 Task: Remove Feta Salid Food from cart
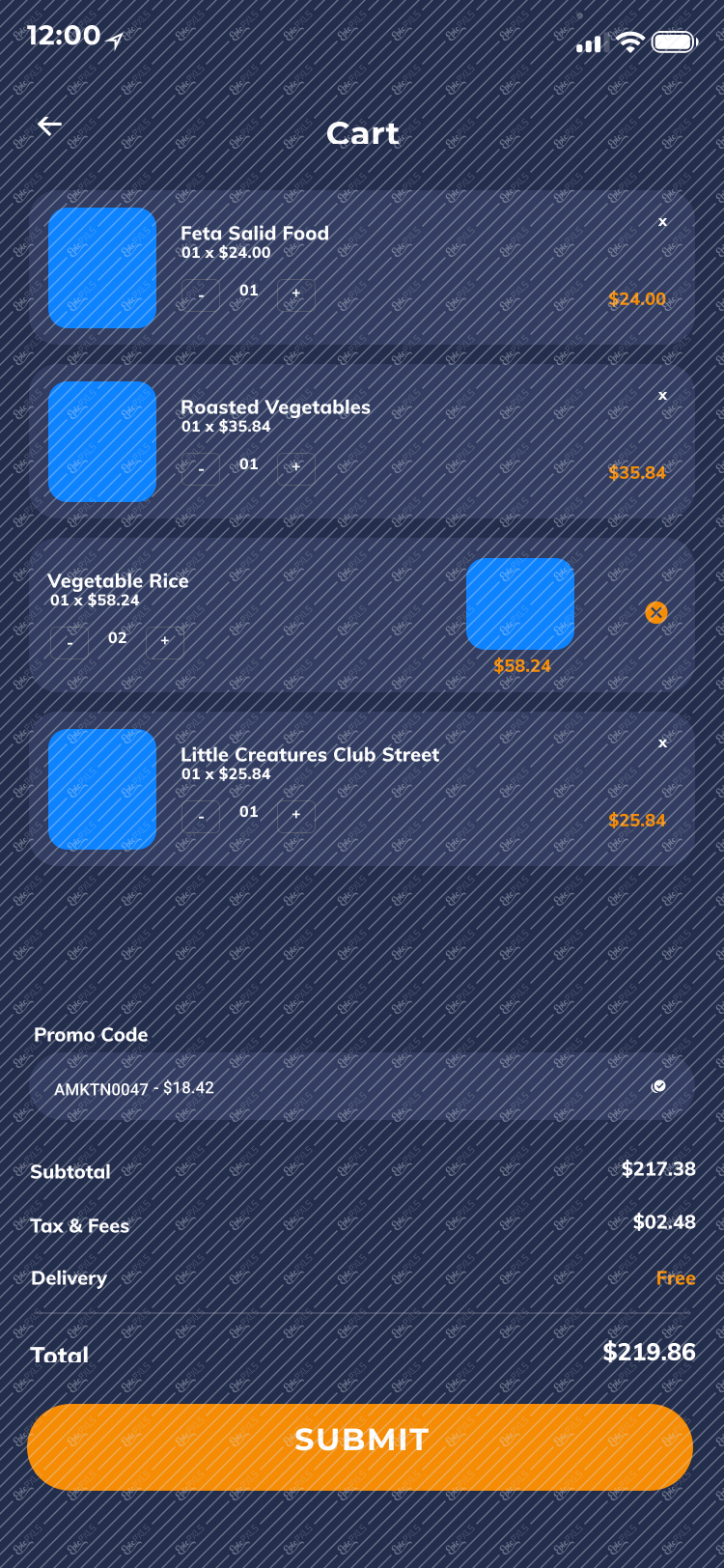(663, 222)
